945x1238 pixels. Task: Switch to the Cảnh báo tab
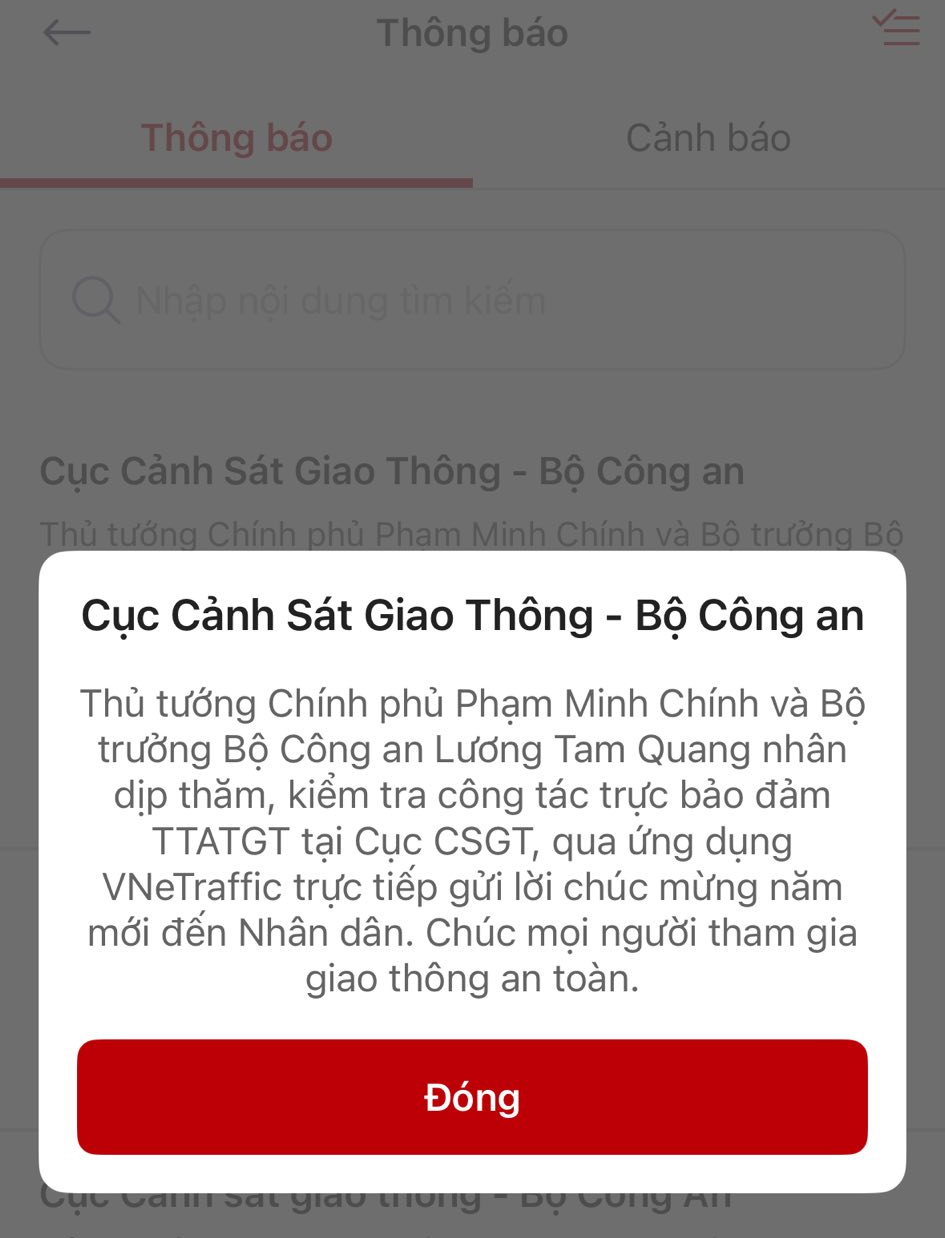pyautogui.click(x=708, y=138)
